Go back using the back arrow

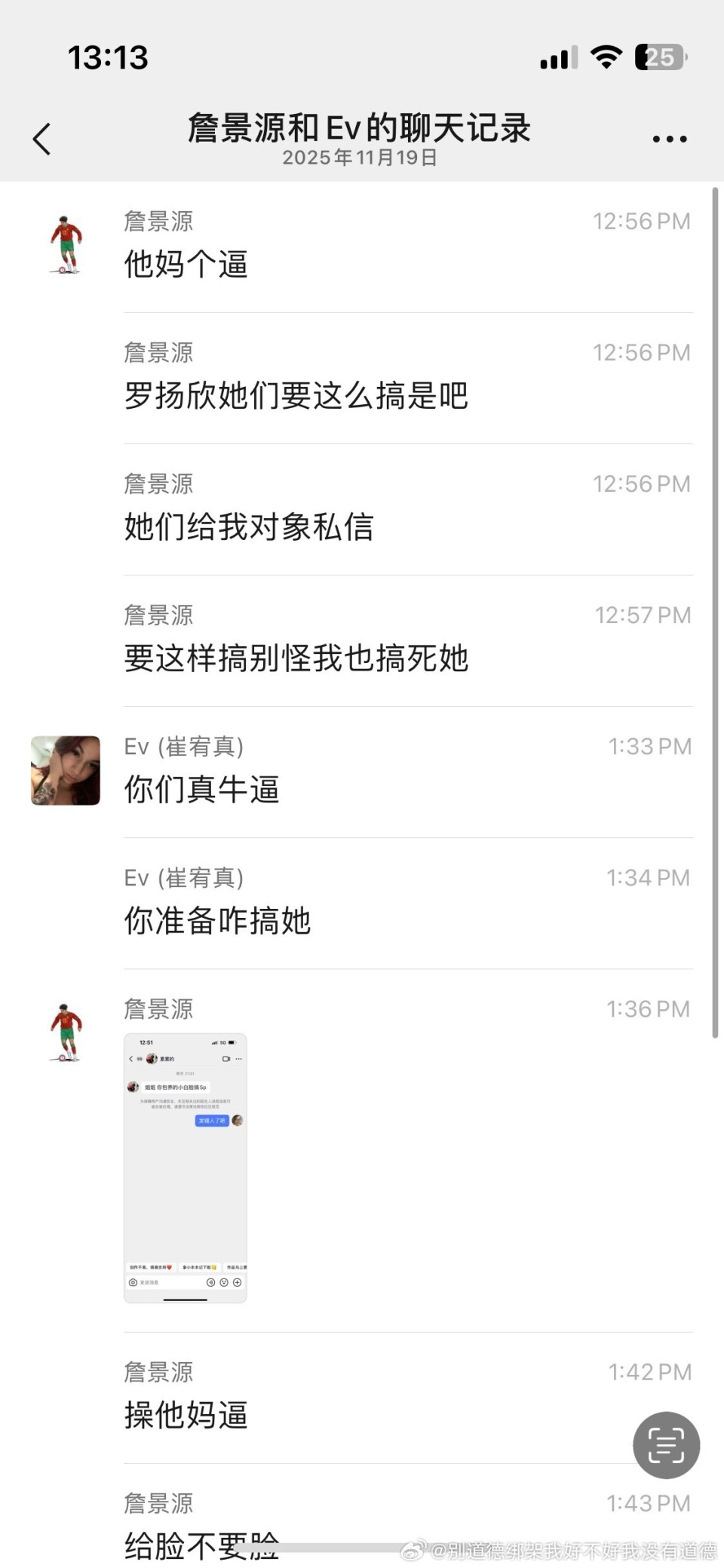(42, 139)
